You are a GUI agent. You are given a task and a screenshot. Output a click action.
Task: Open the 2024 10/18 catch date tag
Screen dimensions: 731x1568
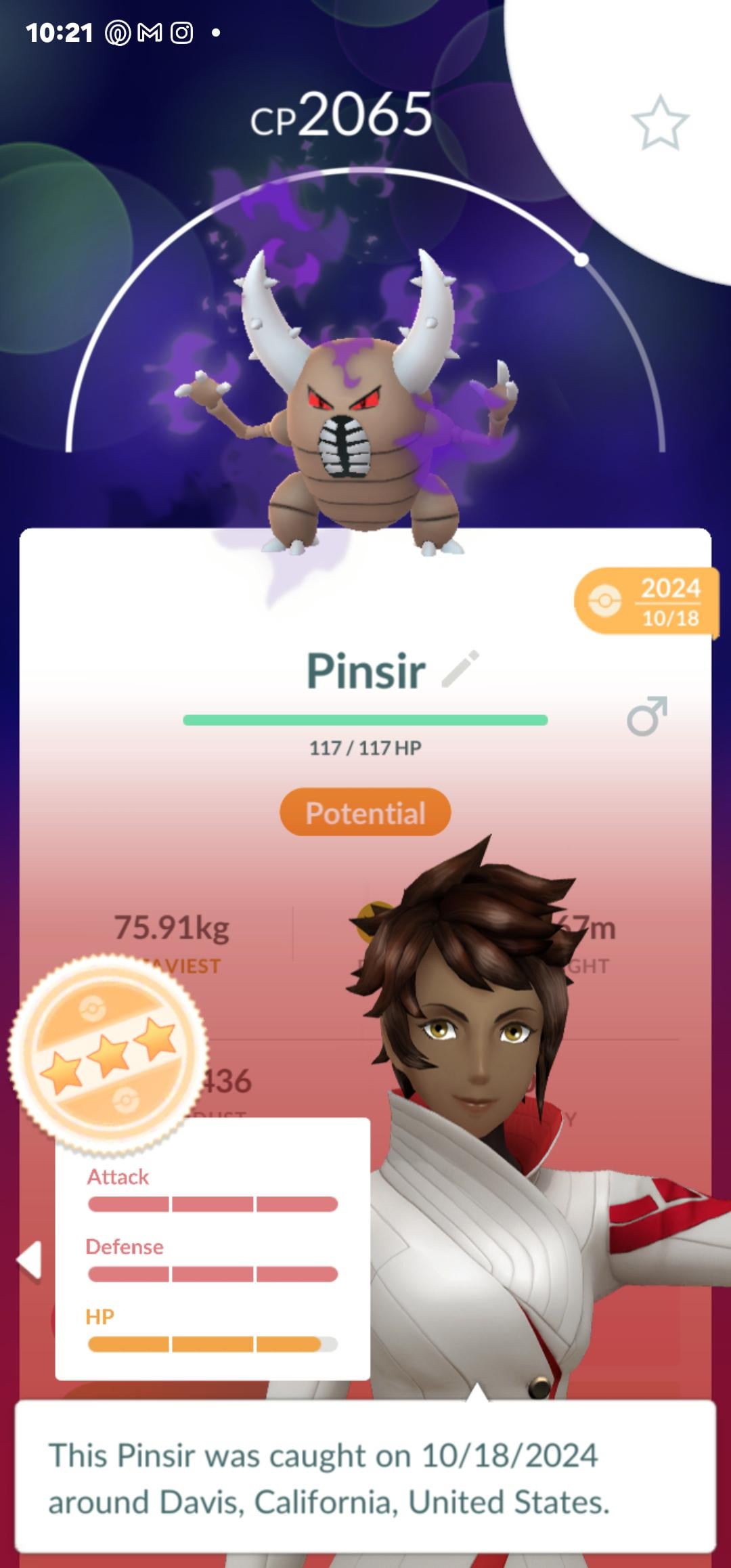pos(646,601)
